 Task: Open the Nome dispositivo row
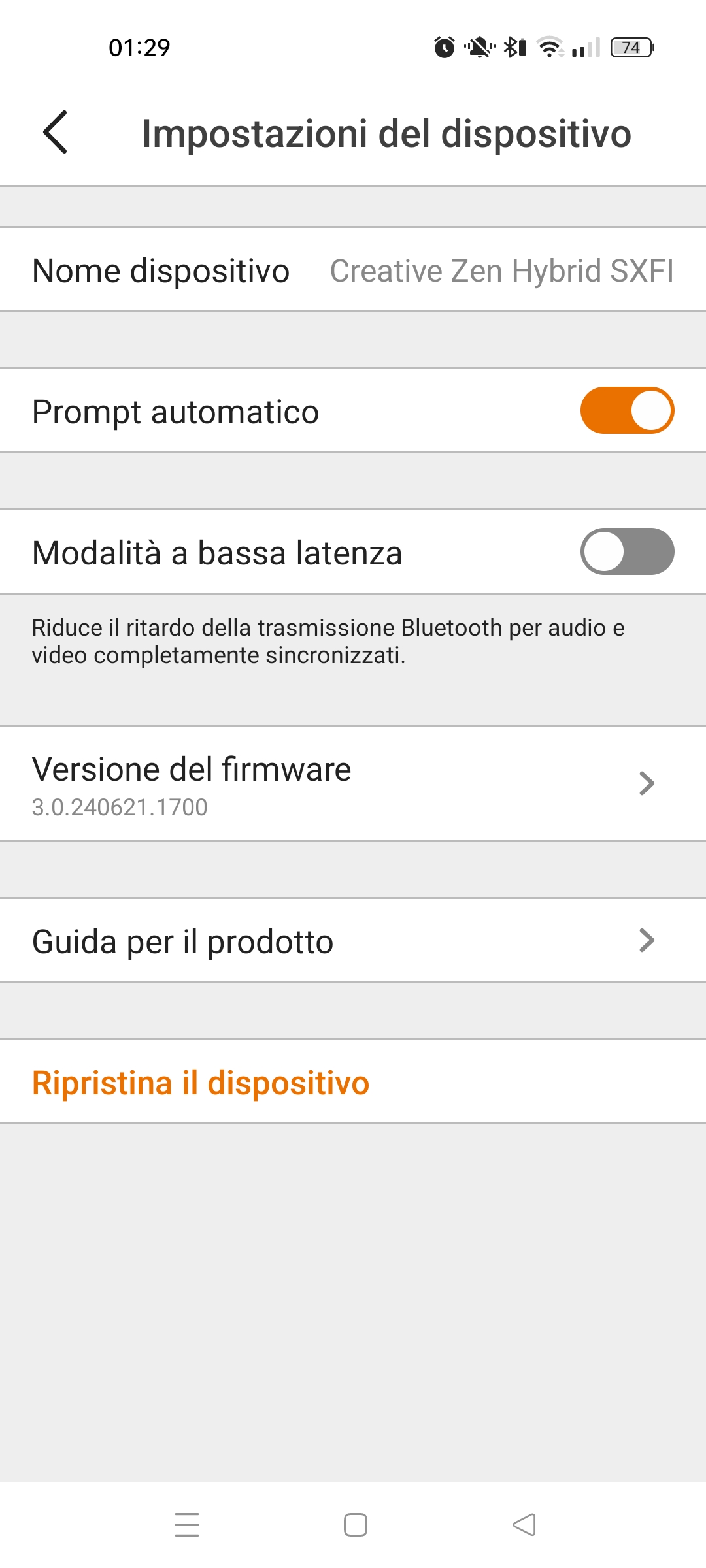click(x=353, y=270)
